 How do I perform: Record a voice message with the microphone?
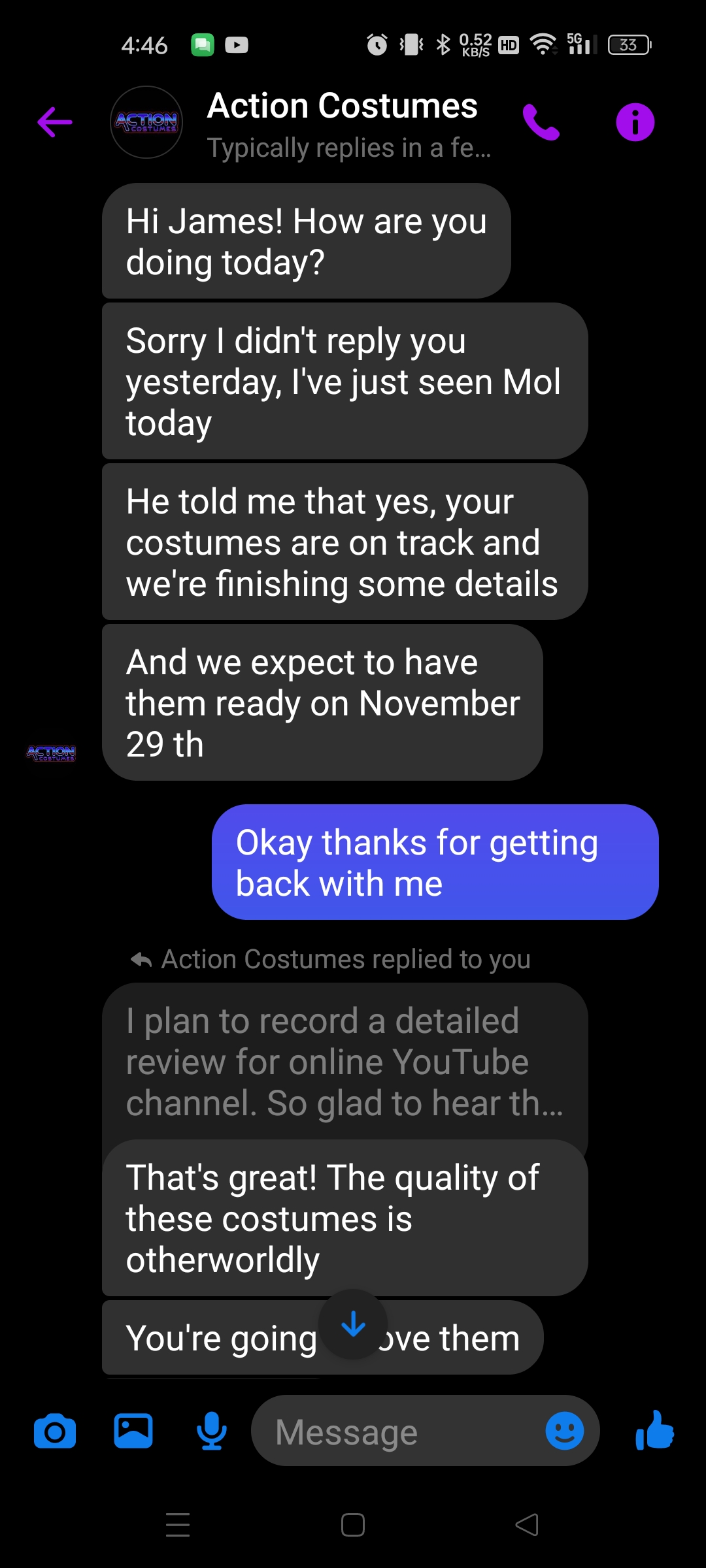212,1431
